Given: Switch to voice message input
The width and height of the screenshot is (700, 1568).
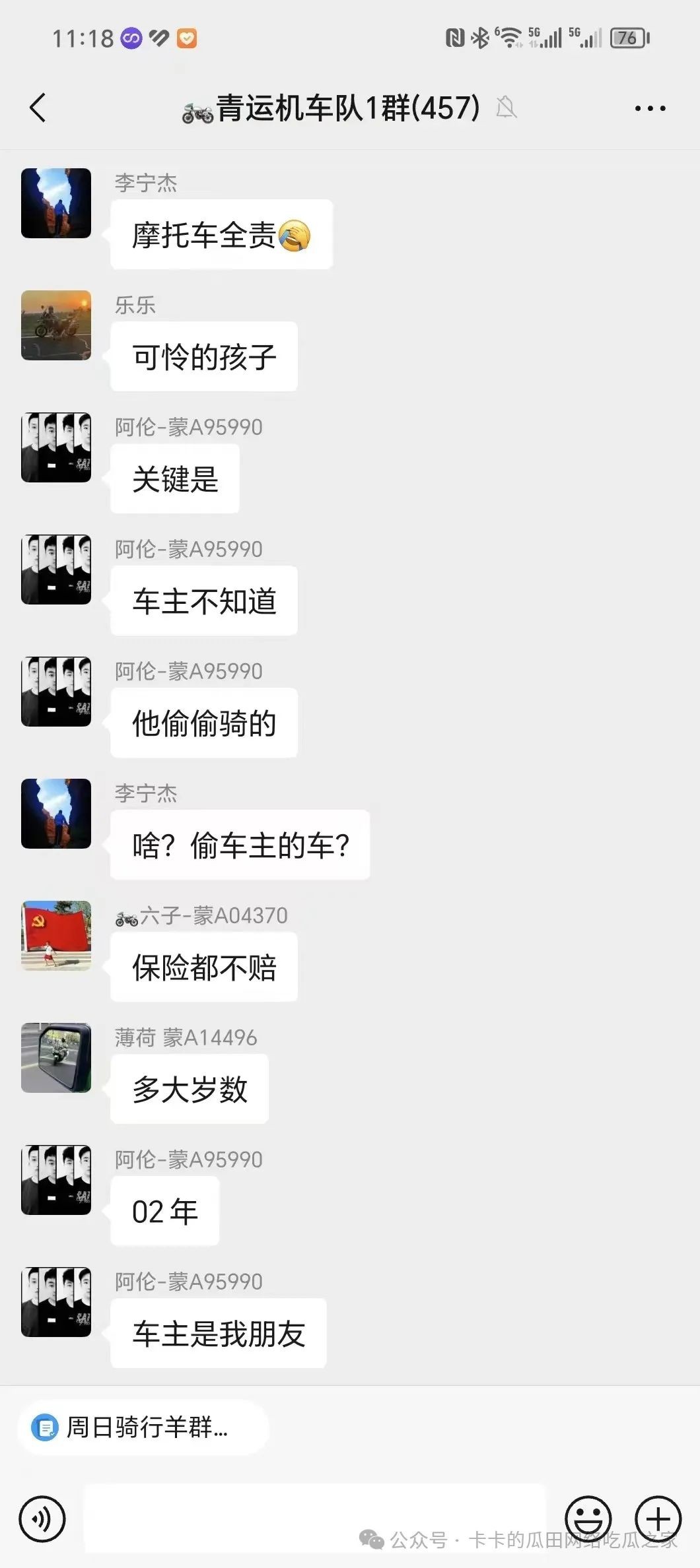Looking at the screenshot, I should [42, 1519].
